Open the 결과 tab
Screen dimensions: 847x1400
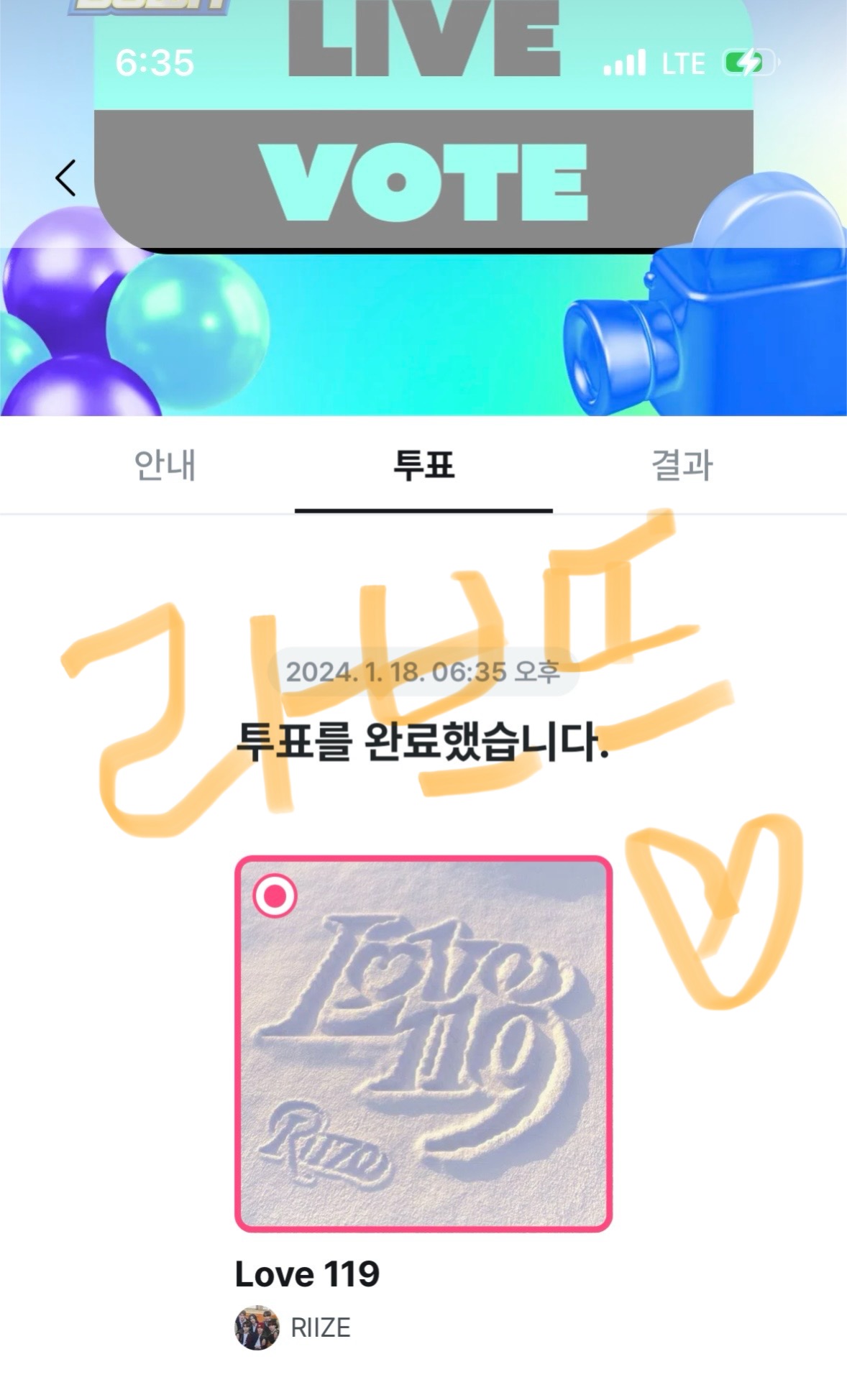pyautogui.click(x=682, y=465)
